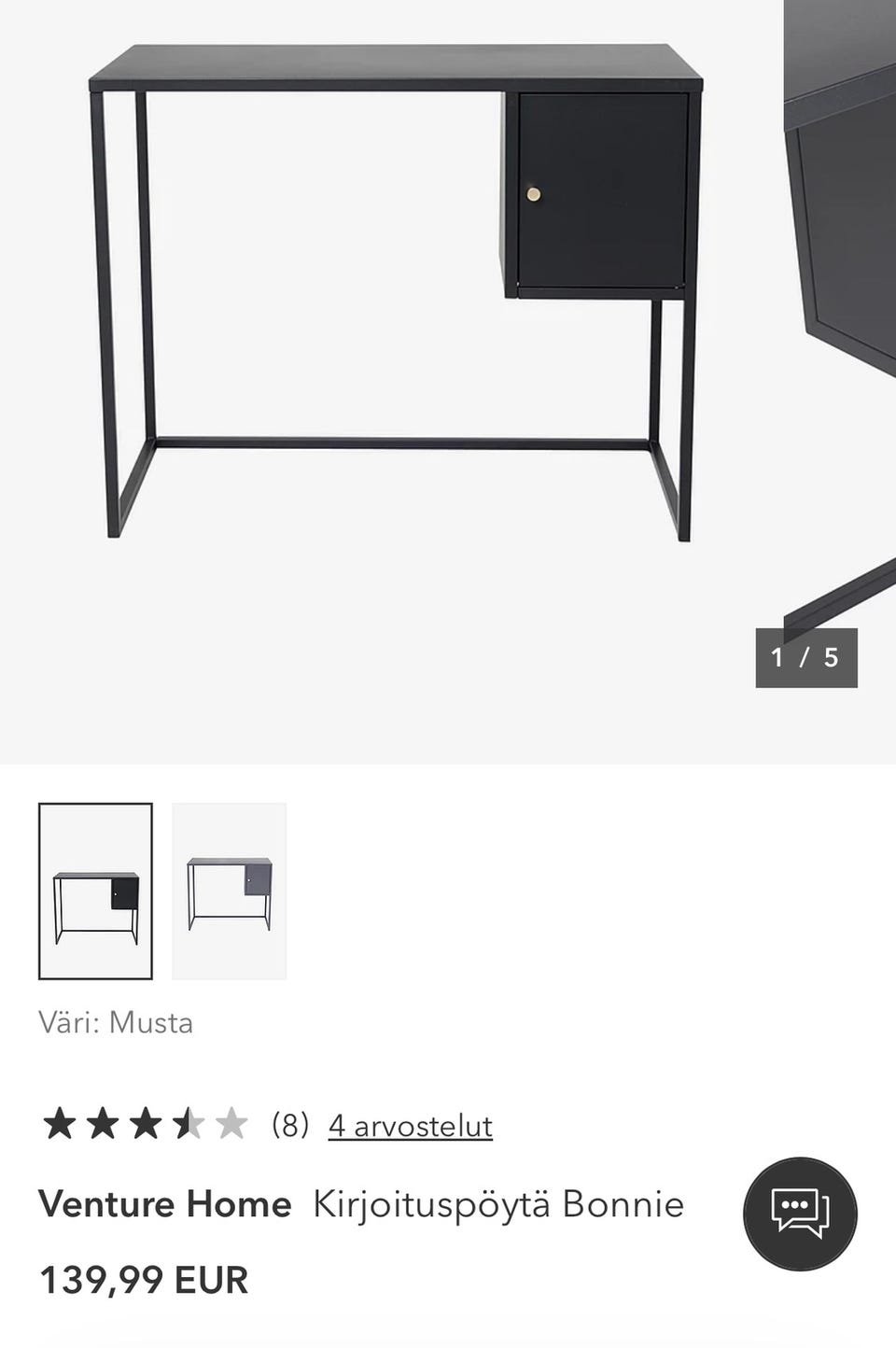Select the black desk color variant
This screenshot has width=896, height=1348.
pyautogui.click(x=95, y=891)
